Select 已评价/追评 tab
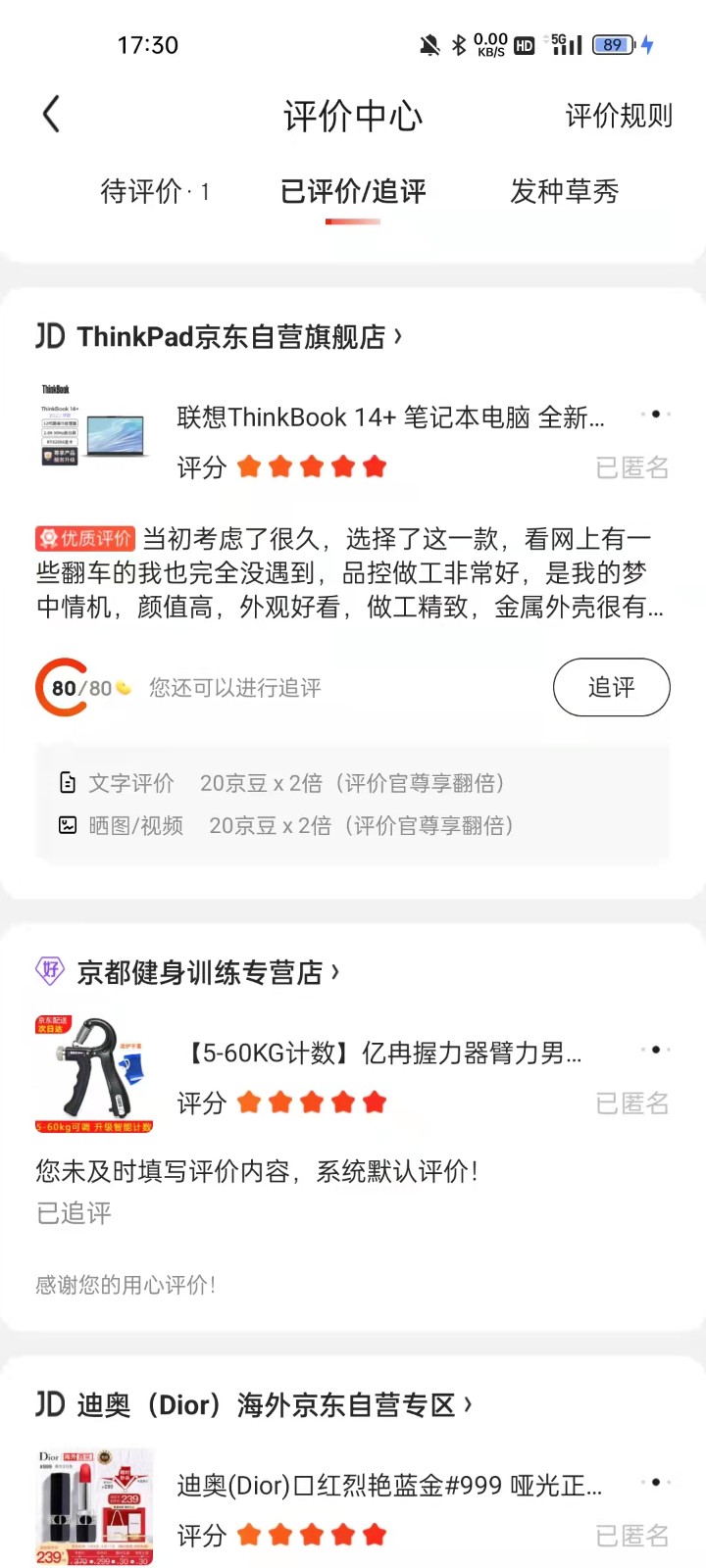The image size is (706, 1568). [353, 191]
